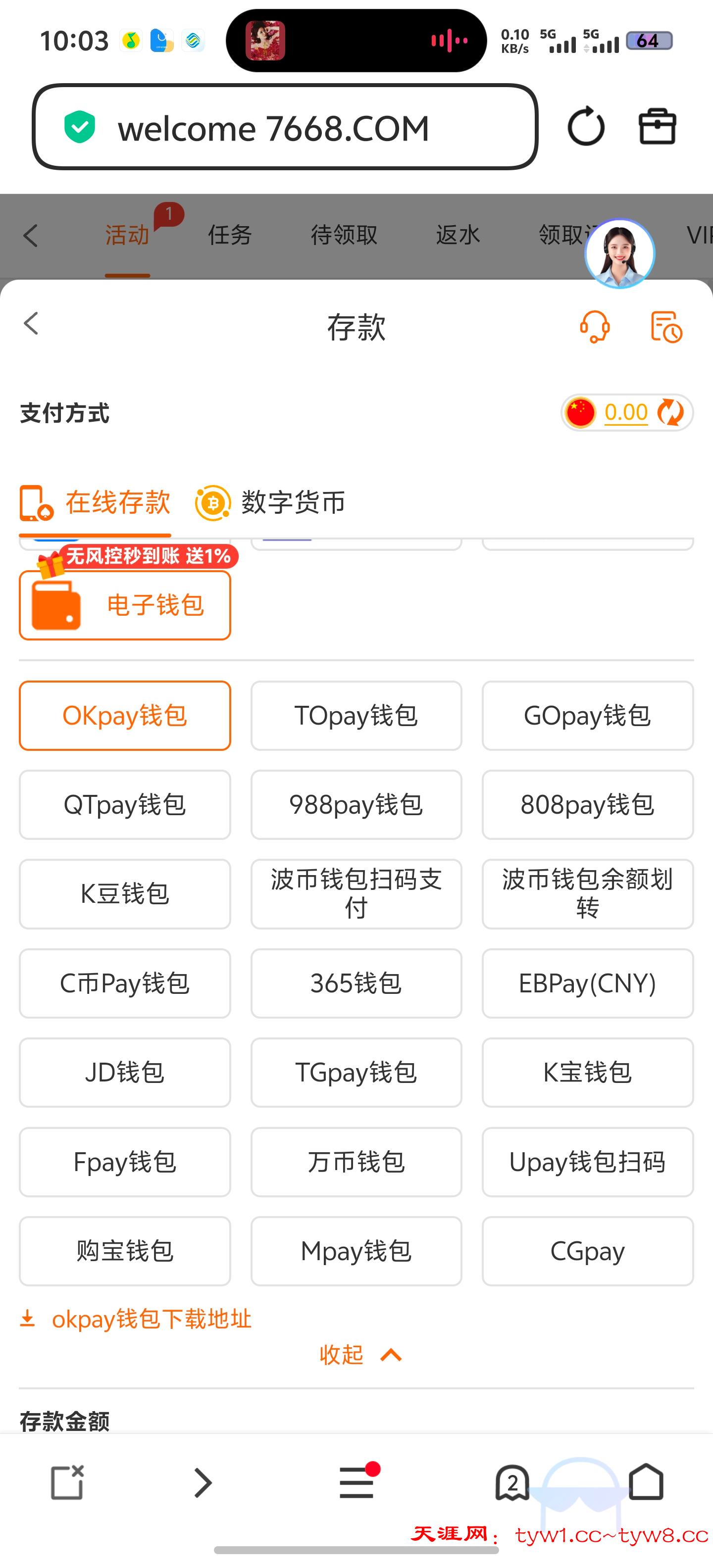Screen dimensions: 713x1568
Task: Pick K豆钱包 as payment
Action: tap(125, 894)
